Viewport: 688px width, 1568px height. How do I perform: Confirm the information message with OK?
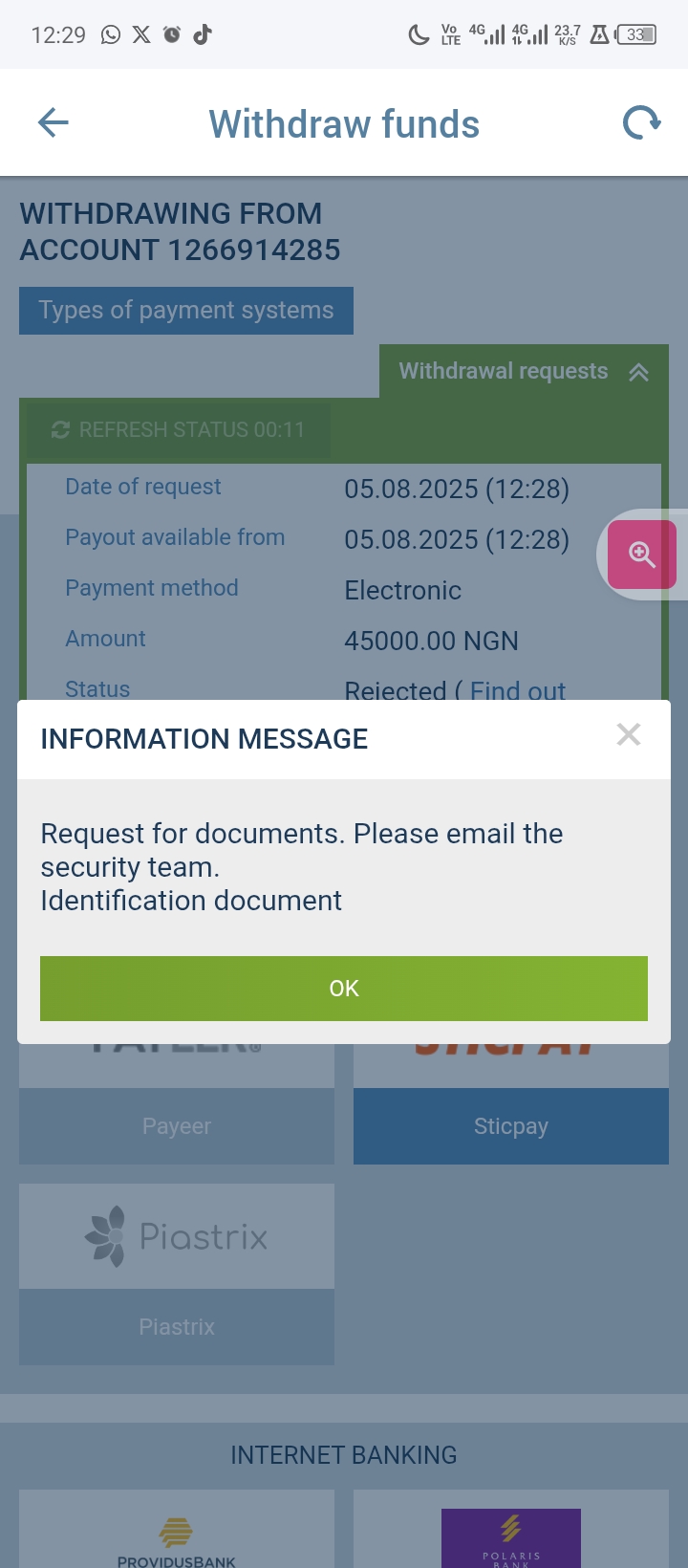coord(344,989)
